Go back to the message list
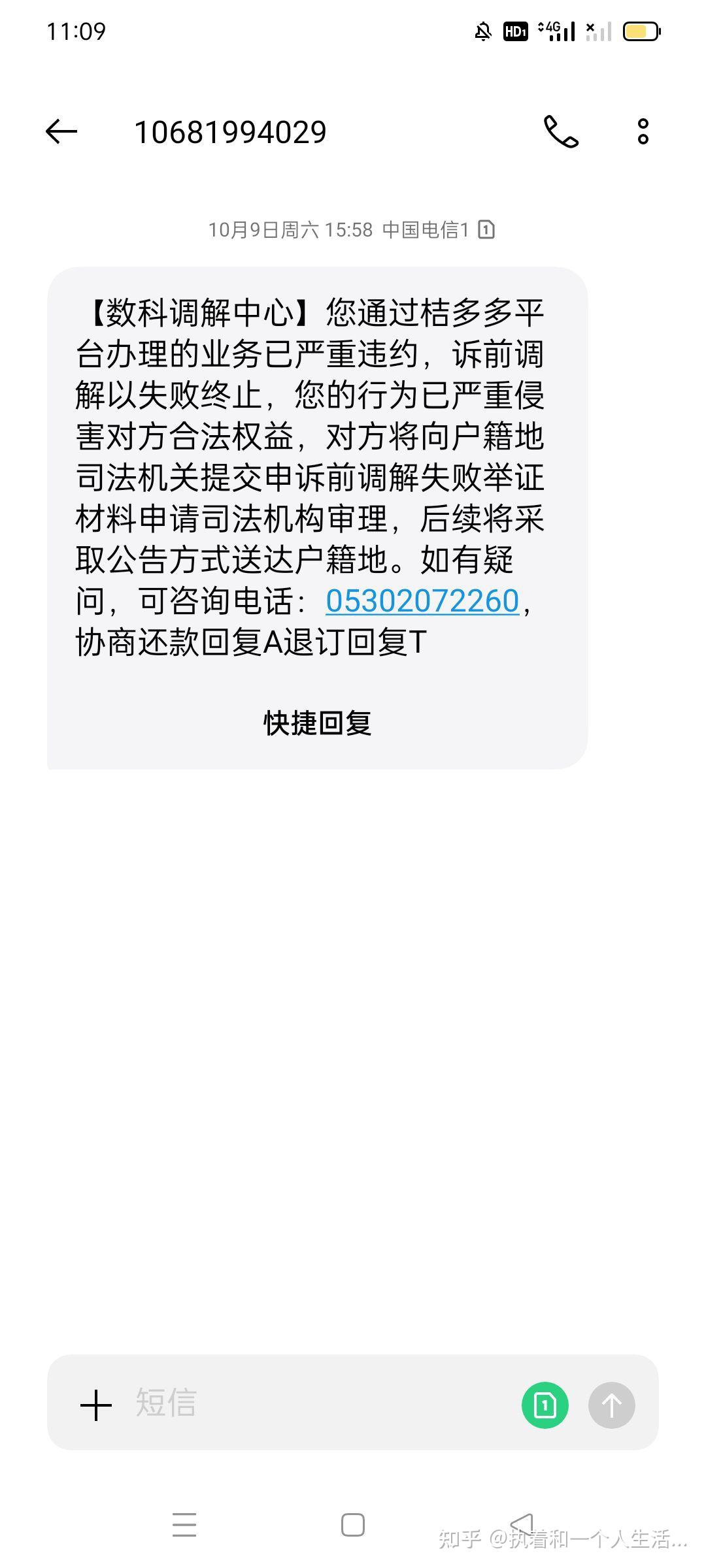Image resolution: width=706 pixels, height=1568 pixels. click(61, 131)
